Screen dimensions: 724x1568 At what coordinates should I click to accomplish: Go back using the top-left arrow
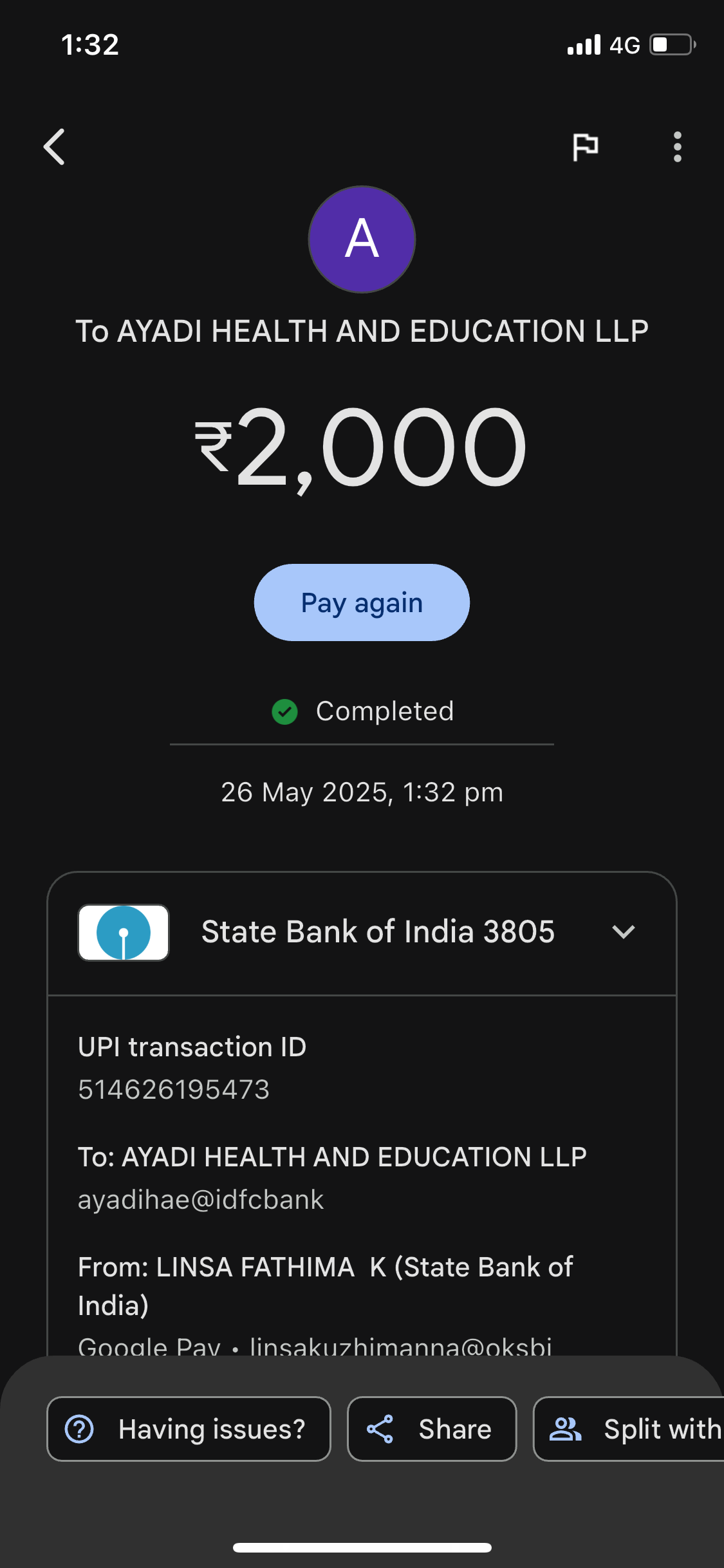[x=55, y=147]
